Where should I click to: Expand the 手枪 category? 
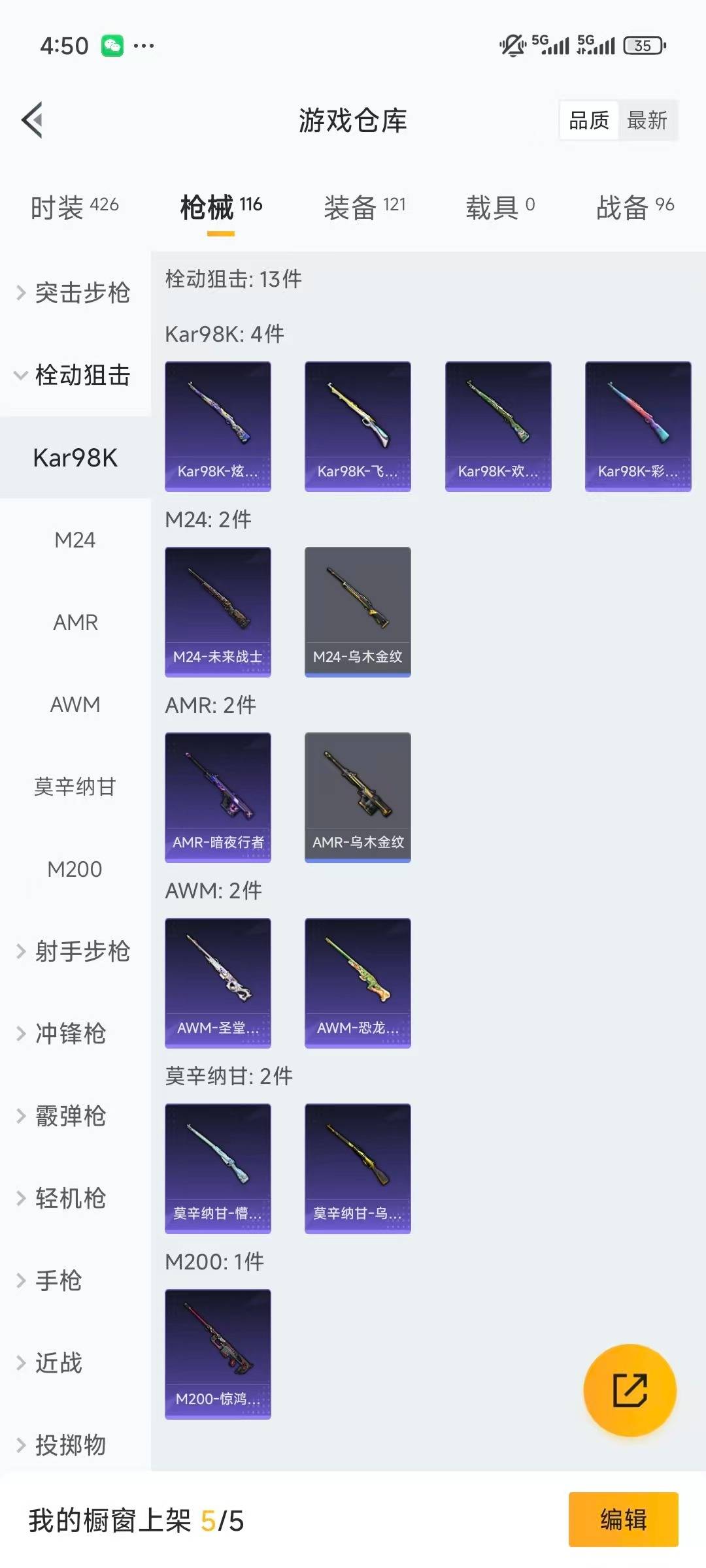click(58, 1281)
